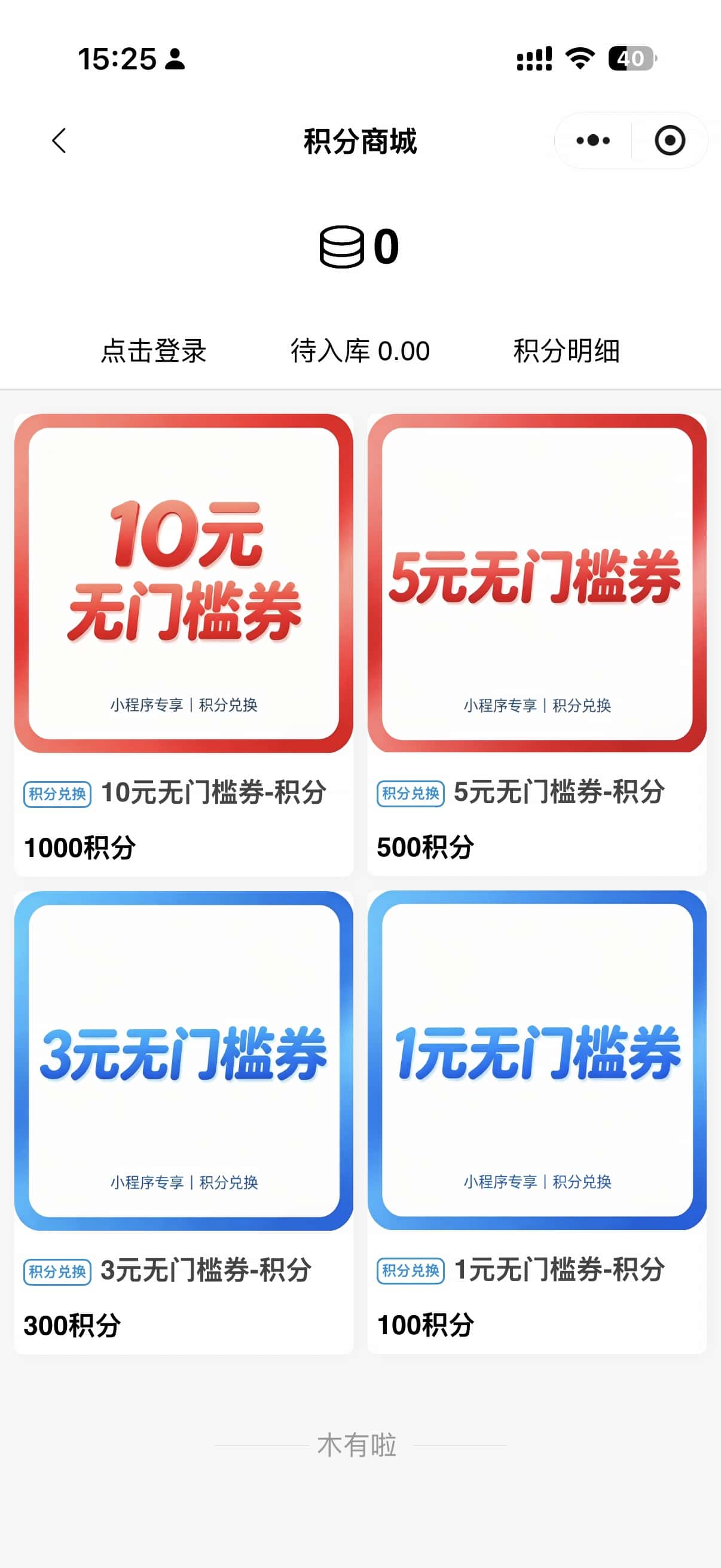Open 待入库 0.00 pending points
The image size is (721, 1568).
click(x=360, y=351)
